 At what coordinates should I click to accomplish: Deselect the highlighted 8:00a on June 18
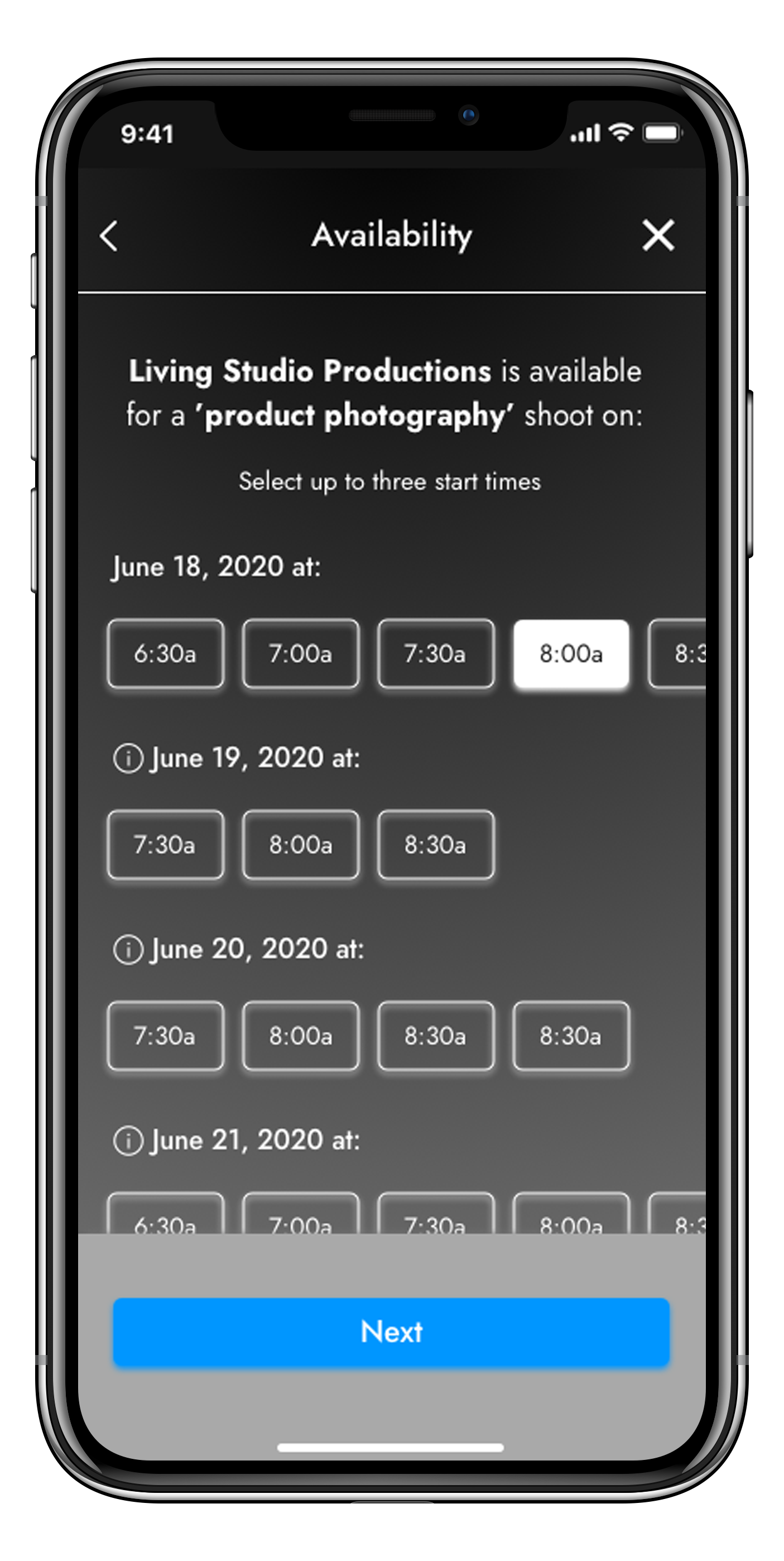pyautogui.click(x=571, y=654)
